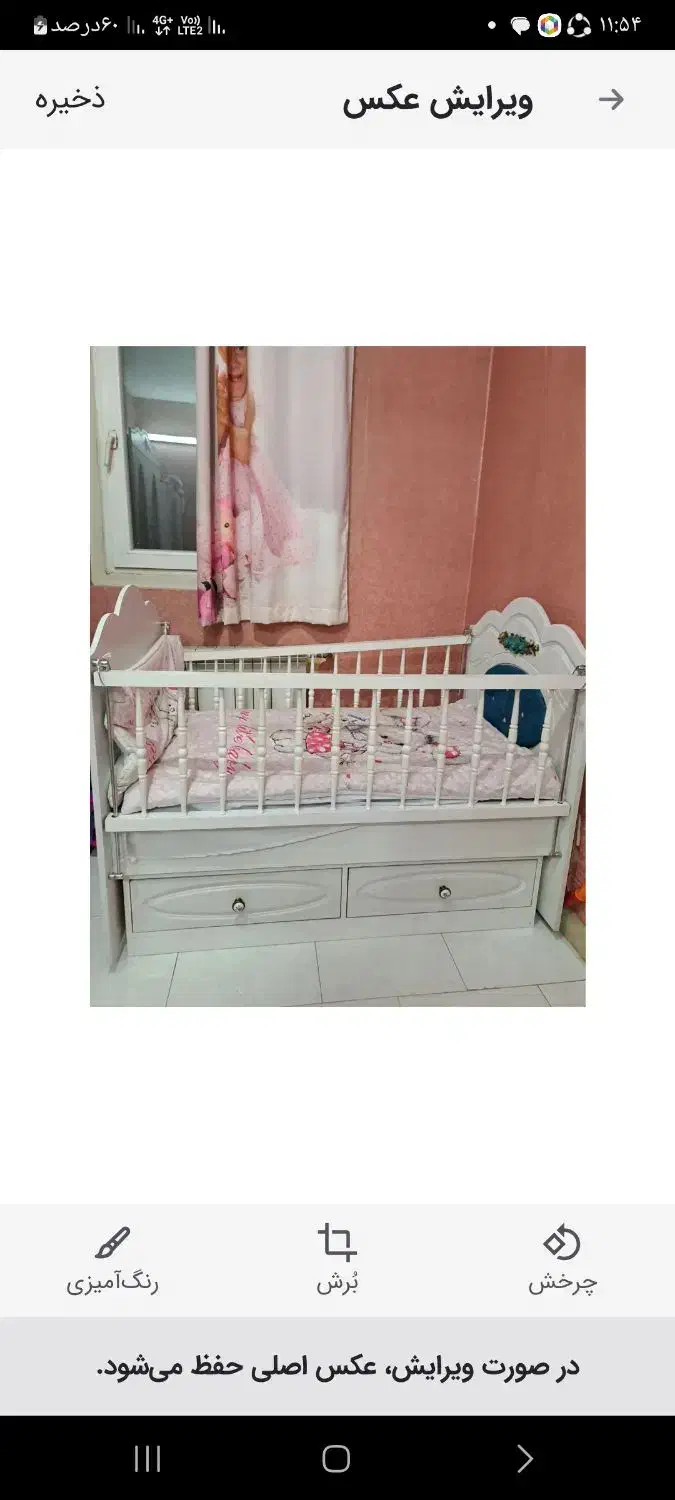Open the چرخش rotate tool
Image resolution: width=675 pixels, height=1500 pixels.
click(x=562, y=1260)
